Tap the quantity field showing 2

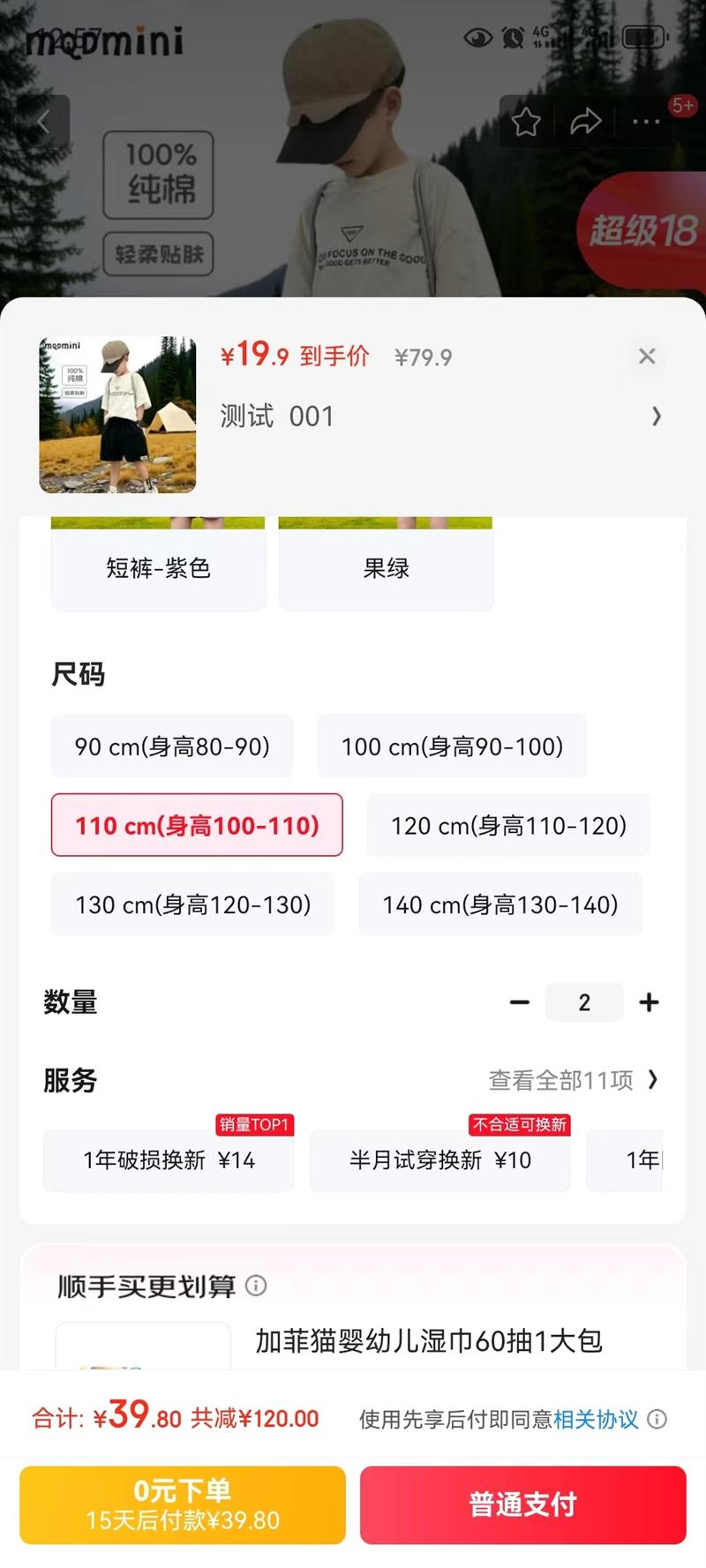point(584,1002)
